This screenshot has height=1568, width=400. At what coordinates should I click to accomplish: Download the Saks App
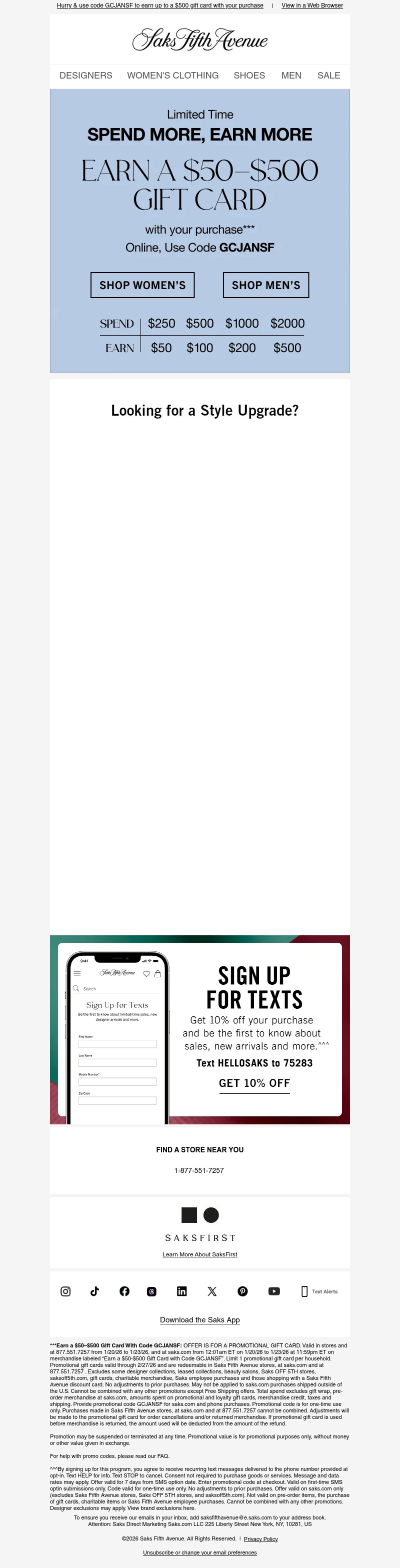point(199,1319)
